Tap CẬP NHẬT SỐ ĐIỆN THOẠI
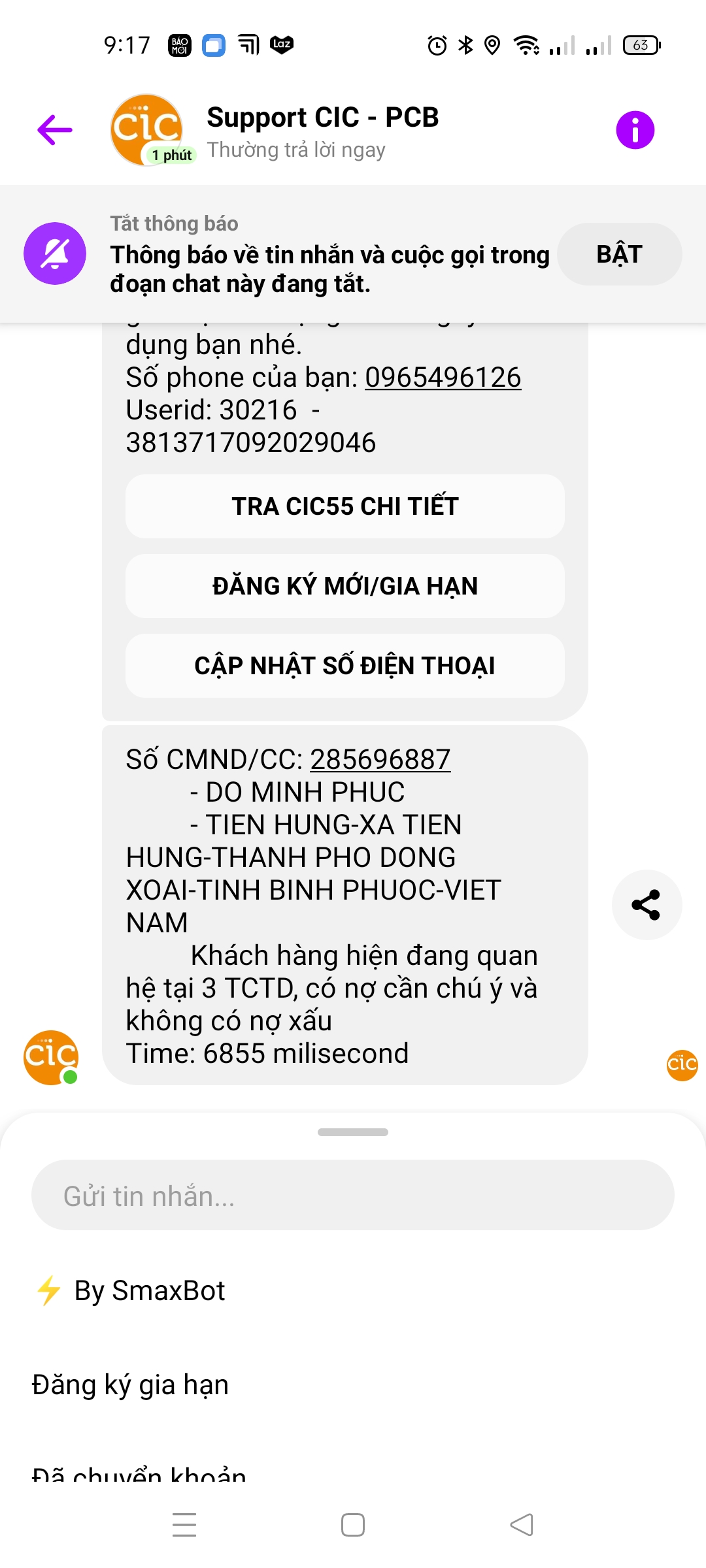The height and width of the screenshot is (1568, 706). (345, 666)
